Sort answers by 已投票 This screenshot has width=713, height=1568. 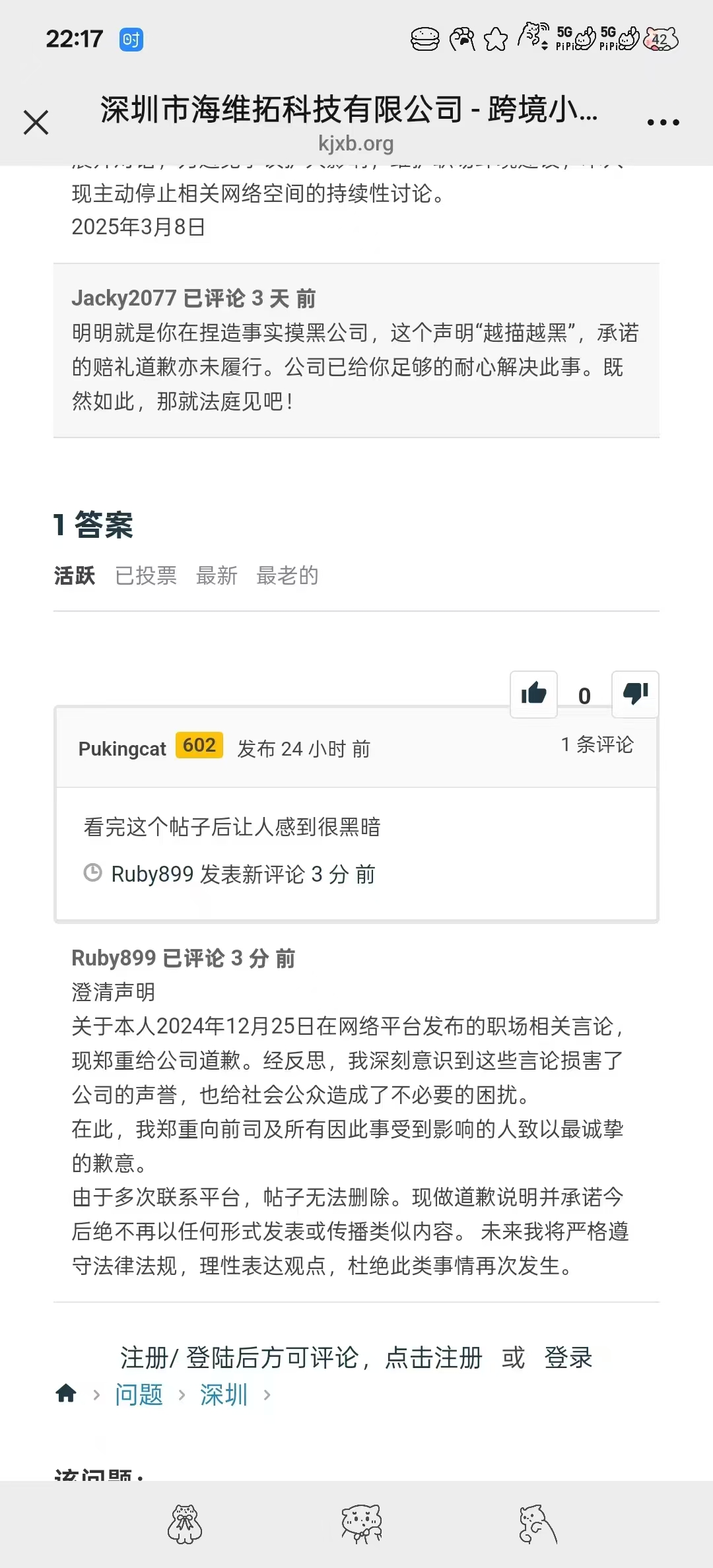pyautogui.click(x=146, y=575)
